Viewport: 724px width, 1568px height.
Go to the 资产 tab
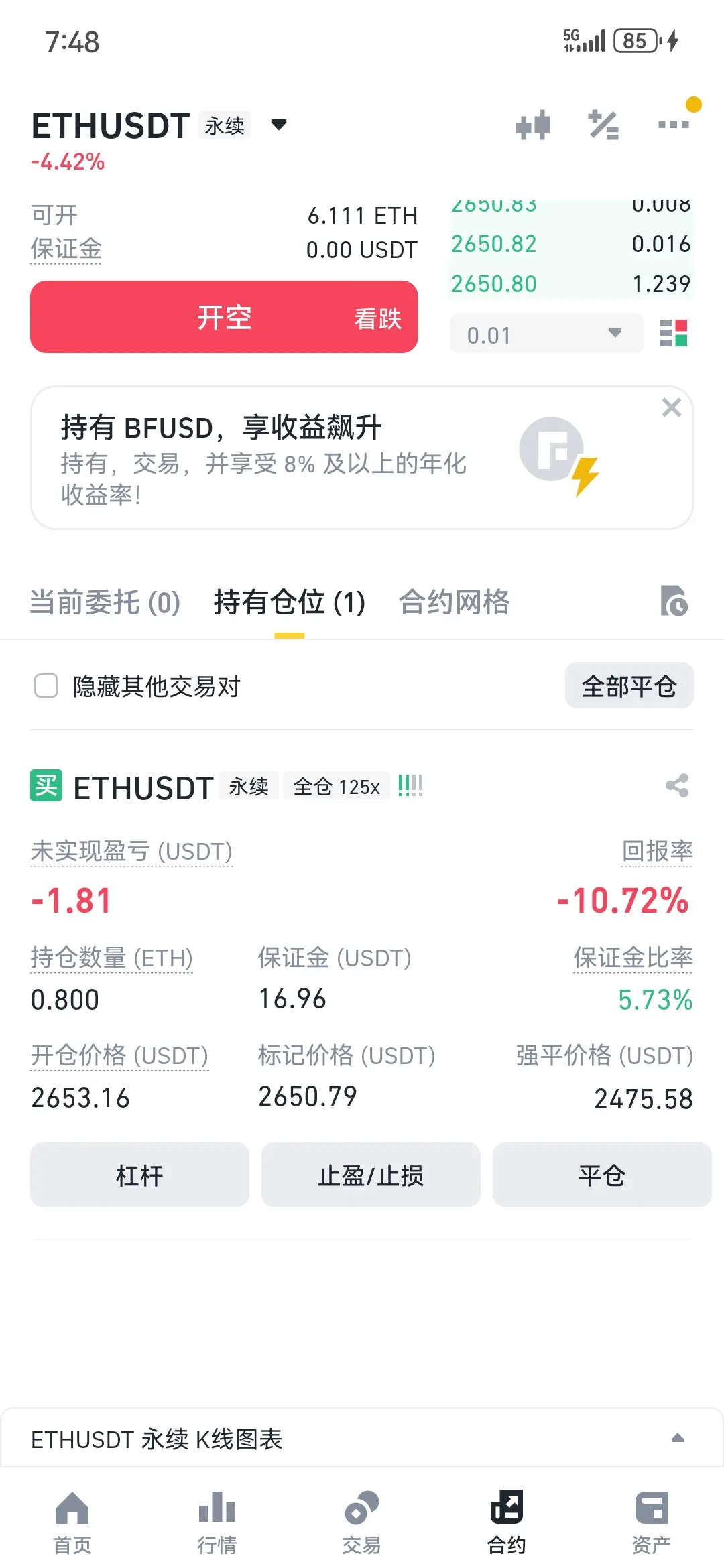pos(652,1523)
